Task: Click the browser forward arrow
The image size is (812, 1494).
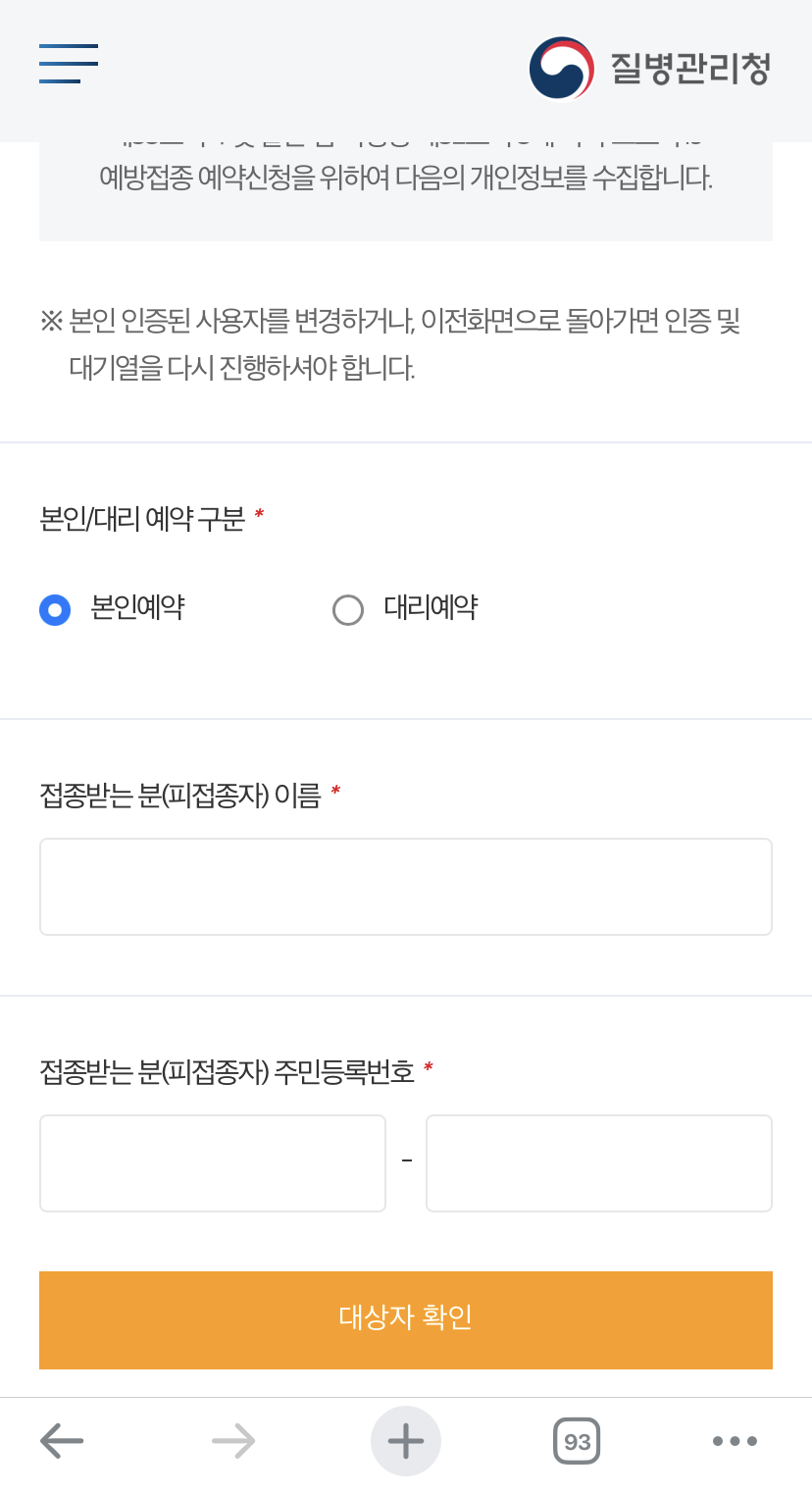Action: point(233,1440)
